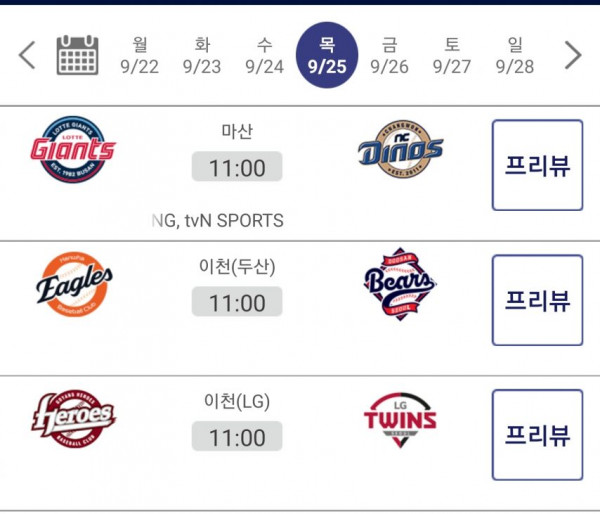Select Sunday 9/28
The width and height of the screenshot is (600, 514).
pos(514,55)
